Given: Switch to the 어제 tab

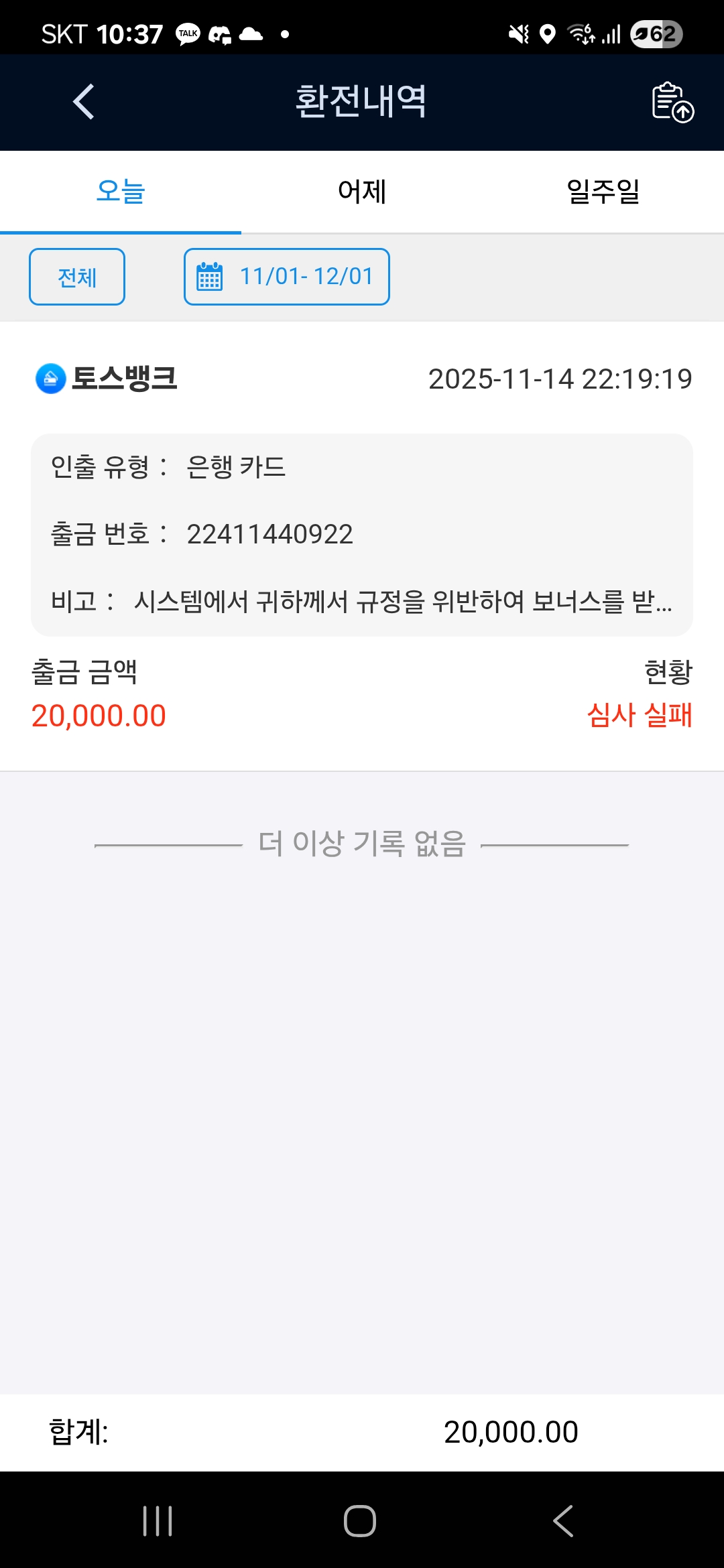Looking at the screenshot, I should (362, 192).
